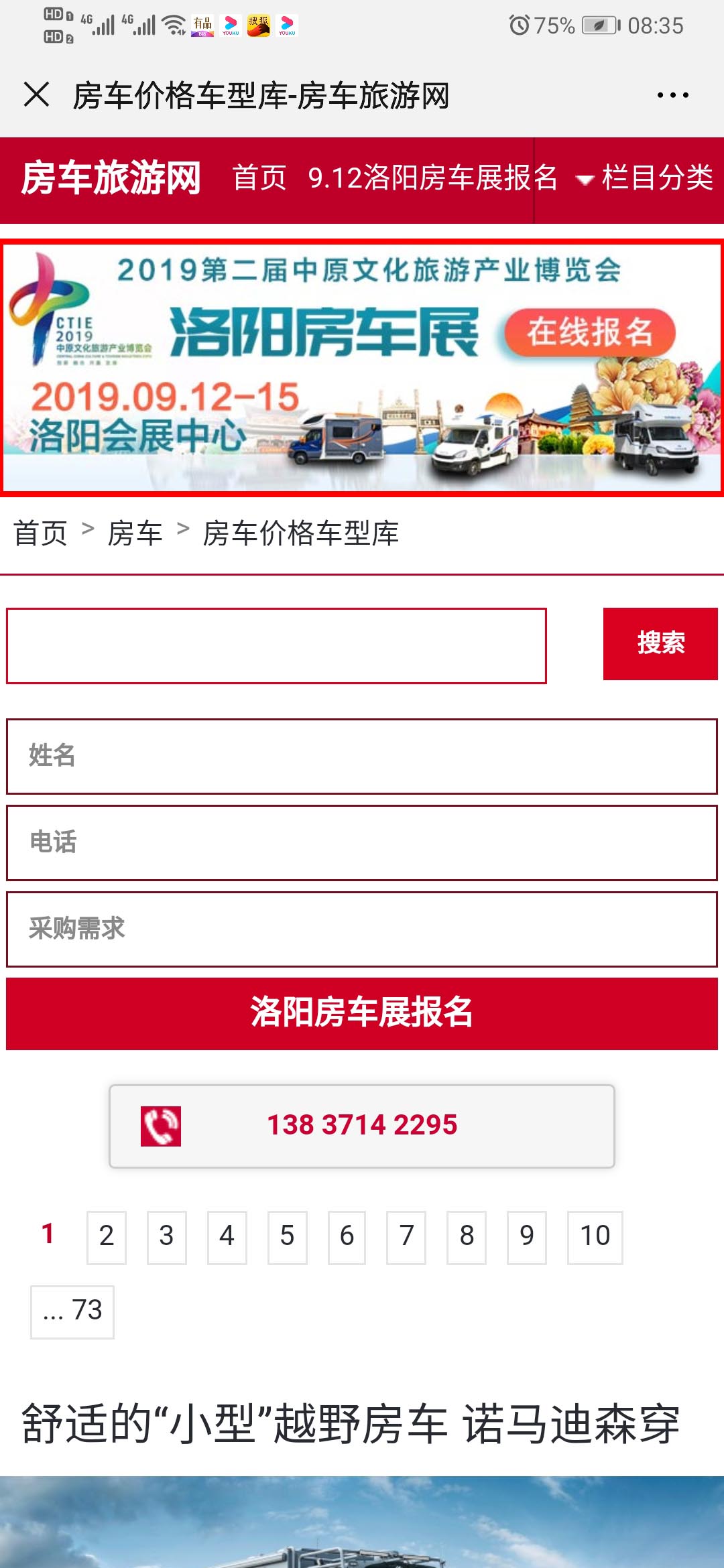Go to page 2
The height and width of the screenshot is (1568, 724).
[107, 1237]
